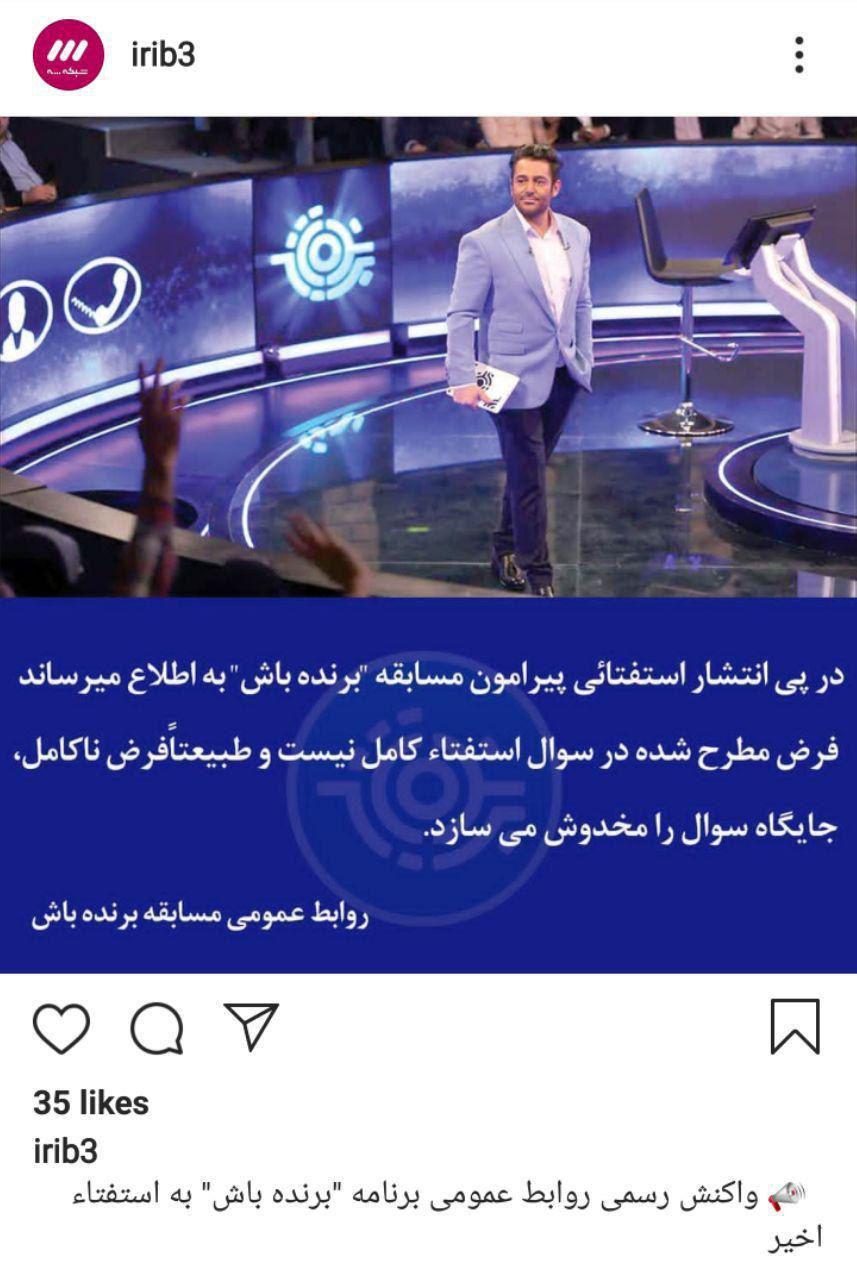The height and width of the screenshot is (1280, 857).
Task: Tap irib3 username in the post header
Action: [163, 55]
